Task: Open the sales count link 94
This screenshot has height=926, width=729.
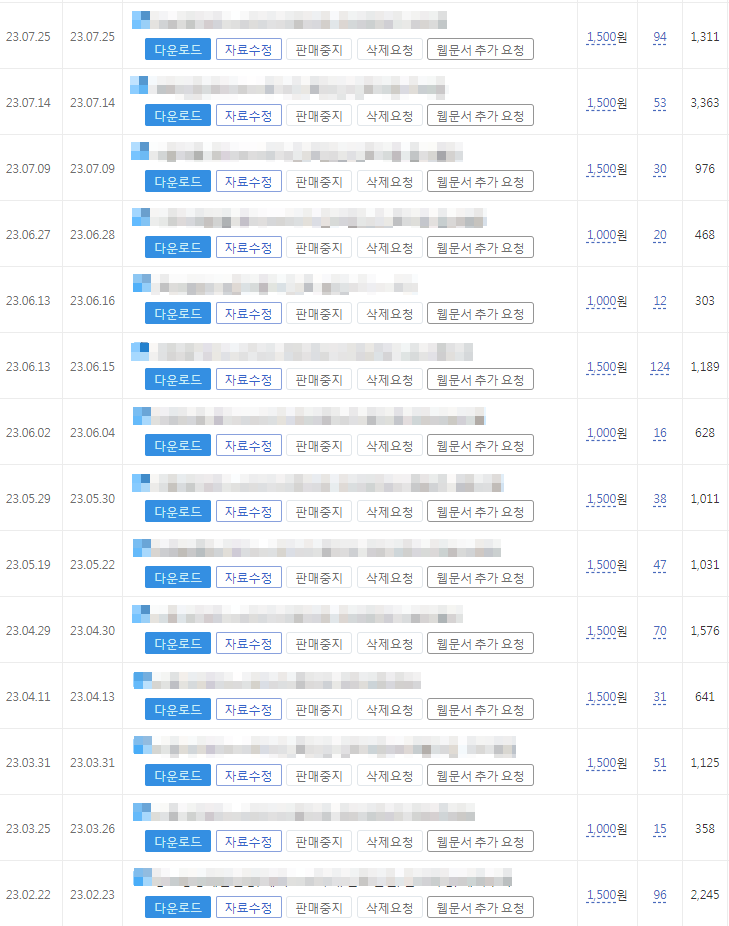Action: point(660,37)
